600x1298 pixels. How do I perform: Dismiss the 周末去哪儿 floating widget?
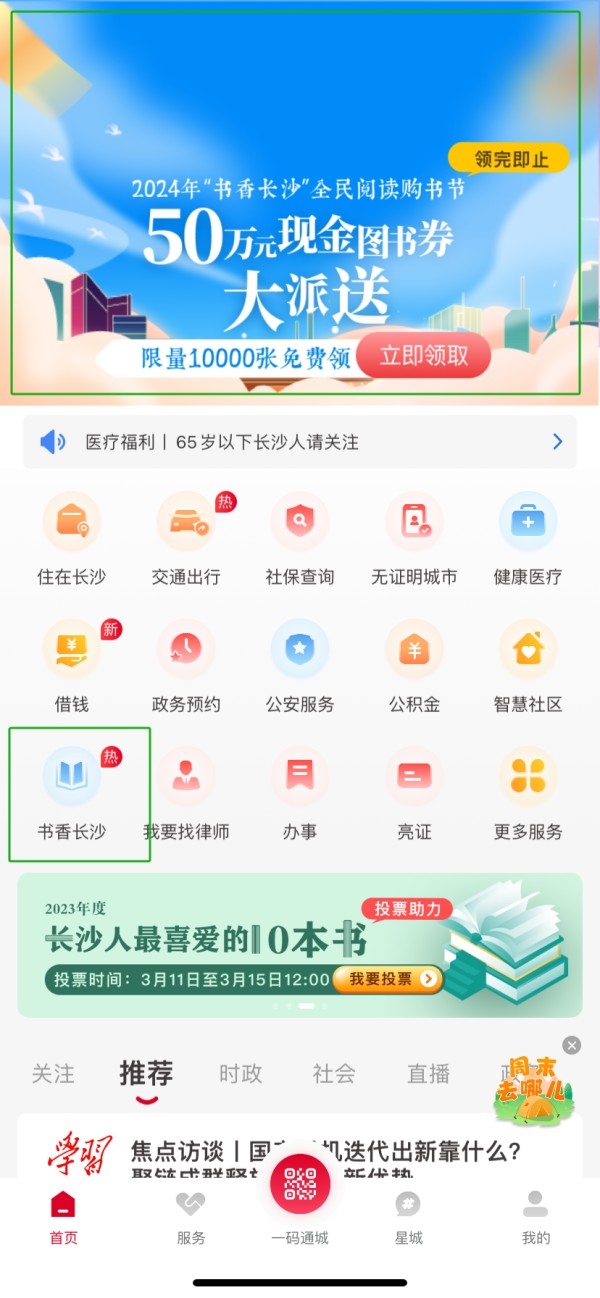(x=571, y=1045)
